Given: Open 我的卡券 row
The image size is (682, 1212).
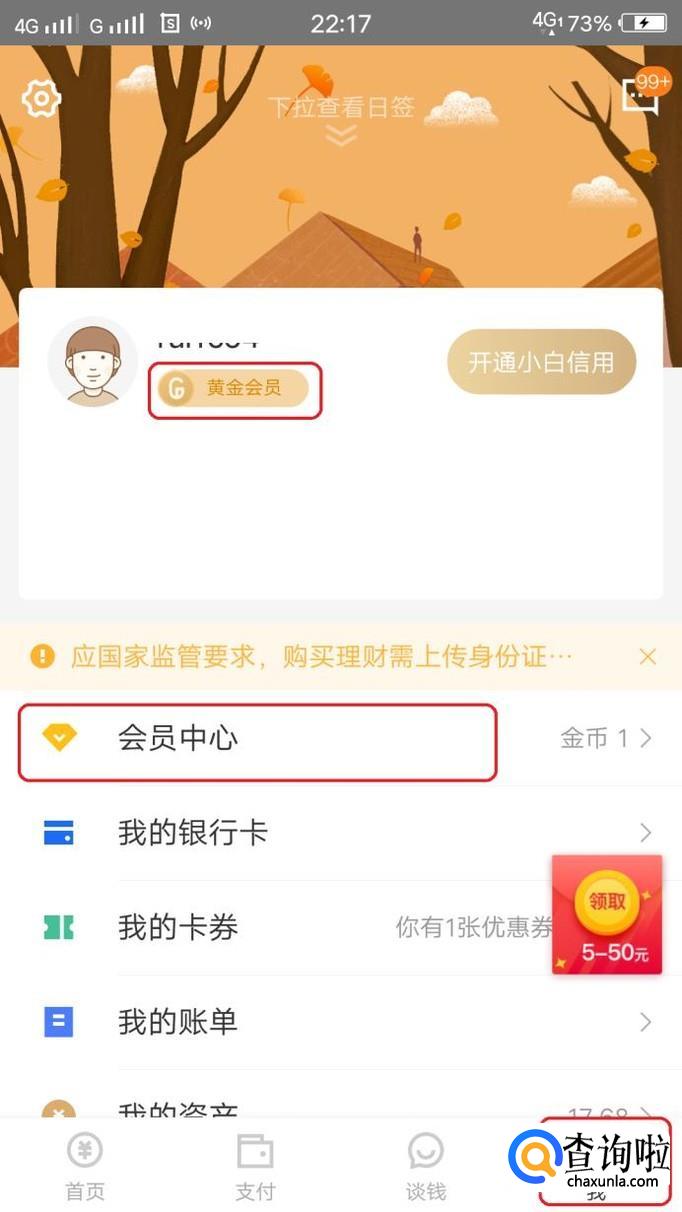Looking at the screenshot, I should pos(280,927).
